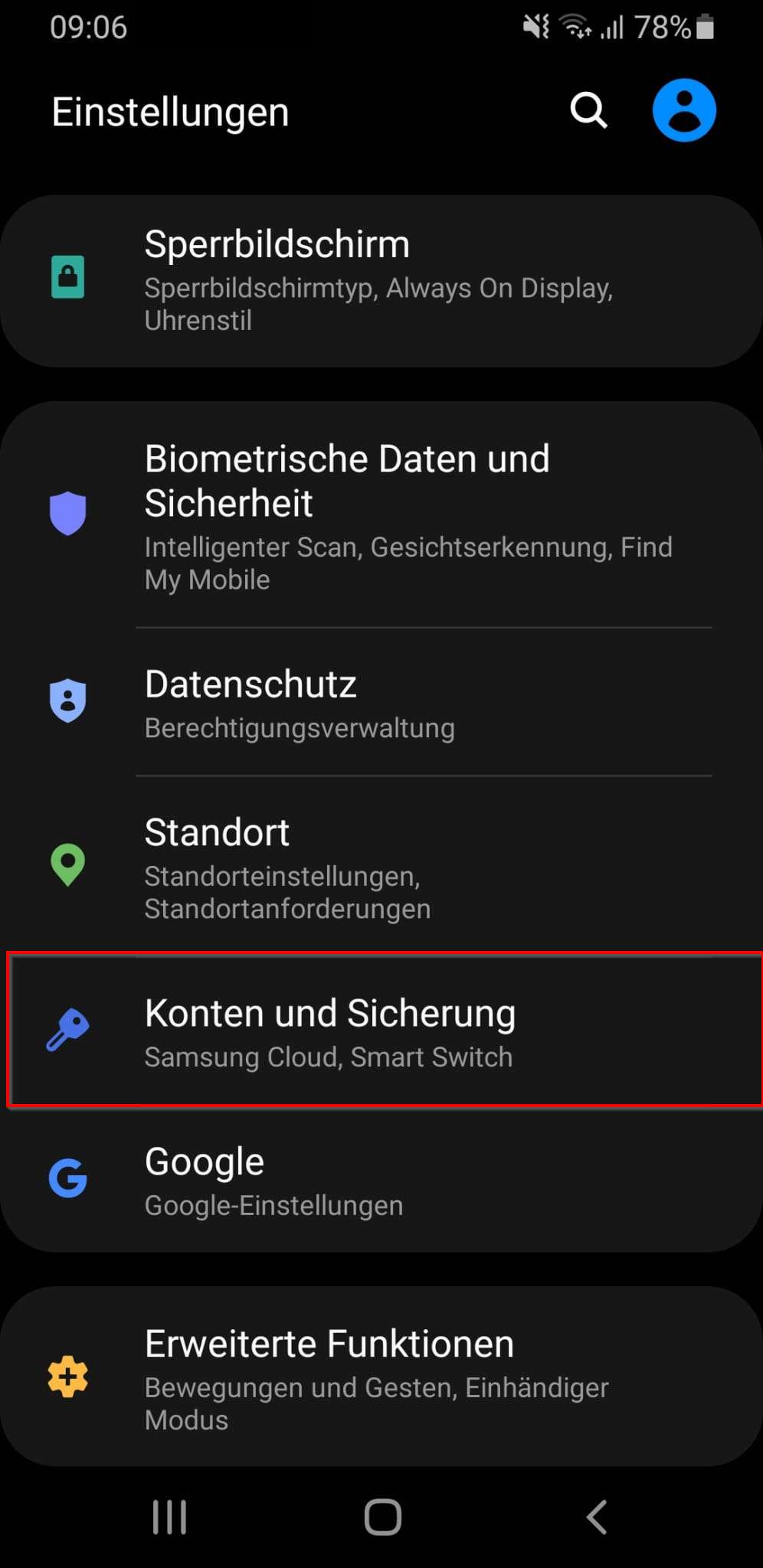Tap the system back button
This screenshot has height=1568, width=763.
click(x=596, y=1517)
